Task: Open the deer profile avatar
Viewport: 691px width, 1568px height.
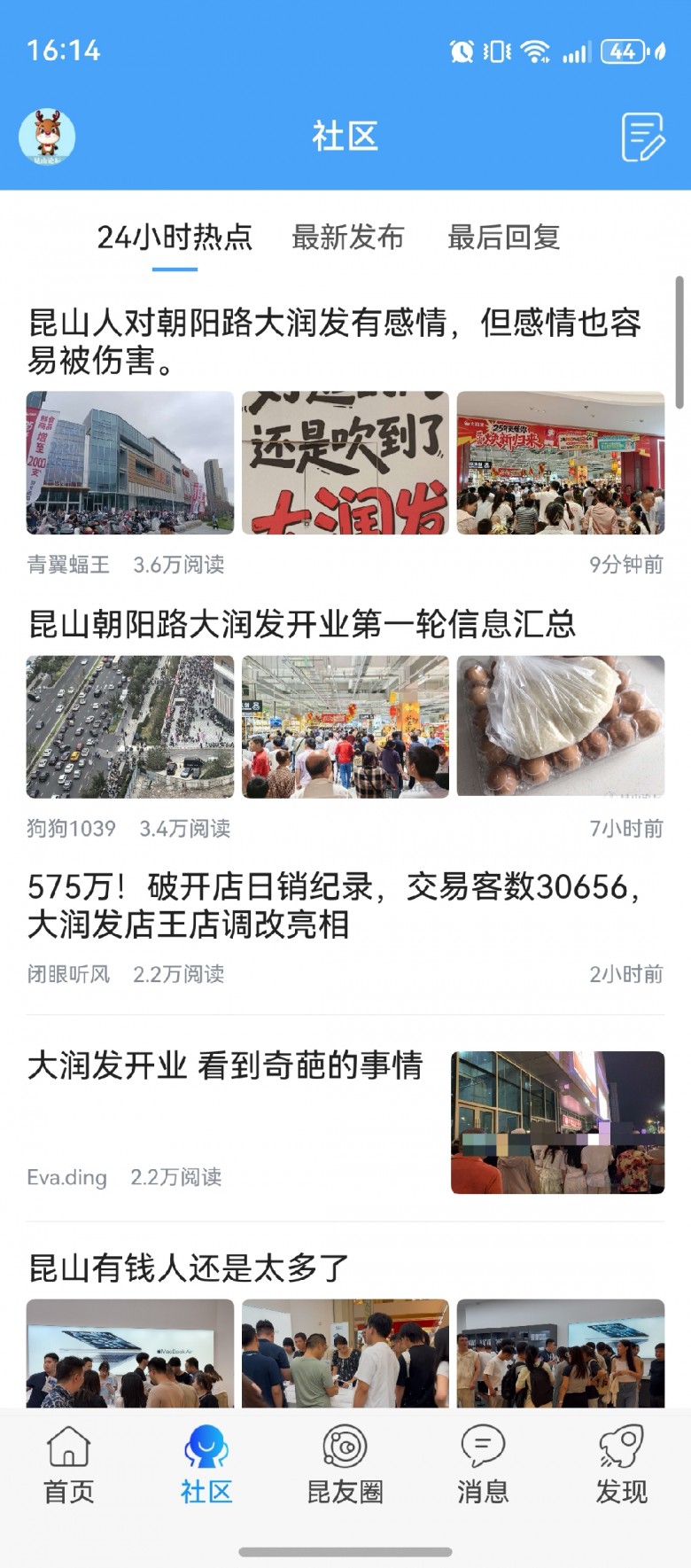Action: coord(47,137)
